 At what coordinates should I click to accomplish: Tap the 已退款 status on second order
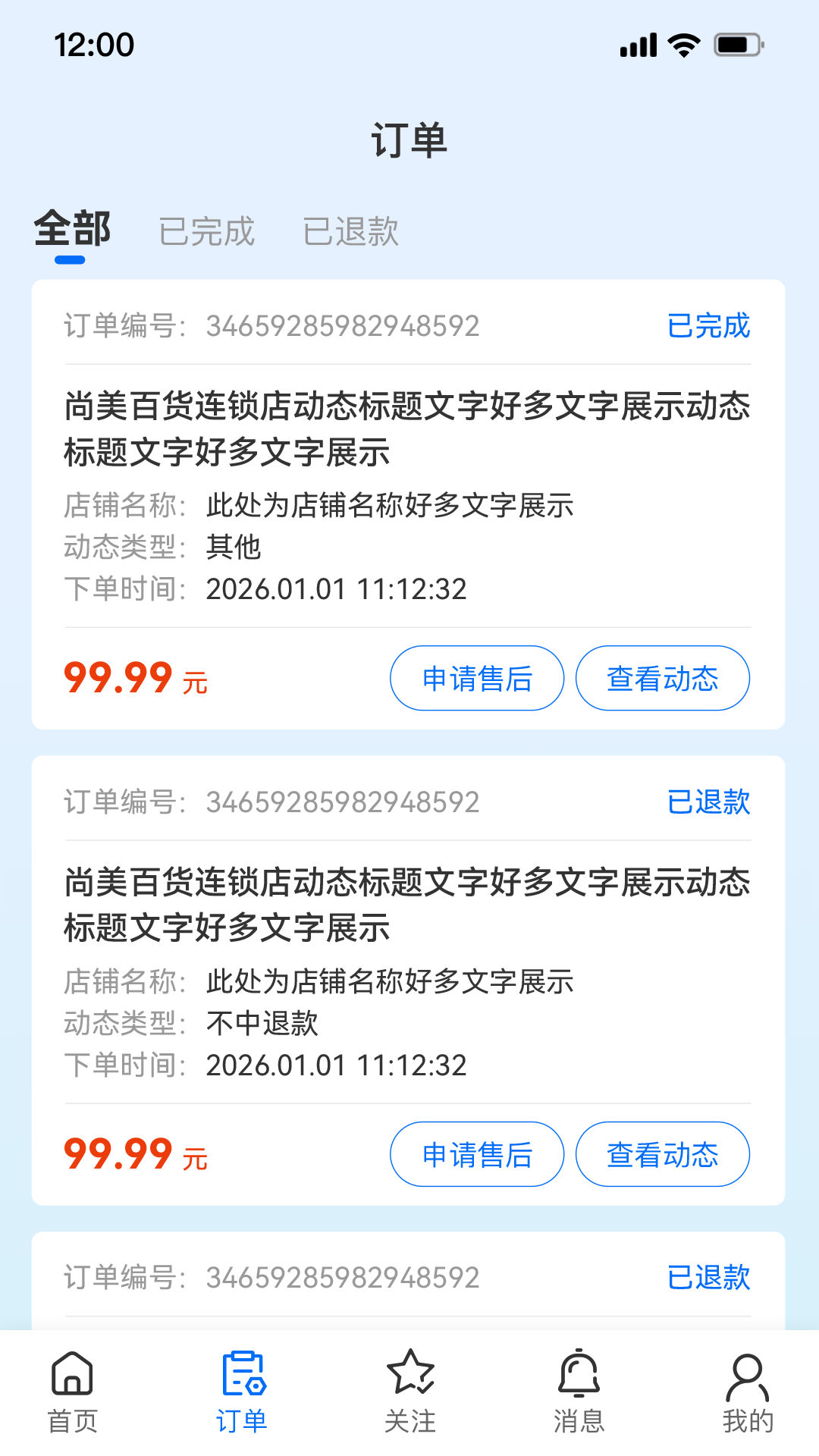[709, 802]
